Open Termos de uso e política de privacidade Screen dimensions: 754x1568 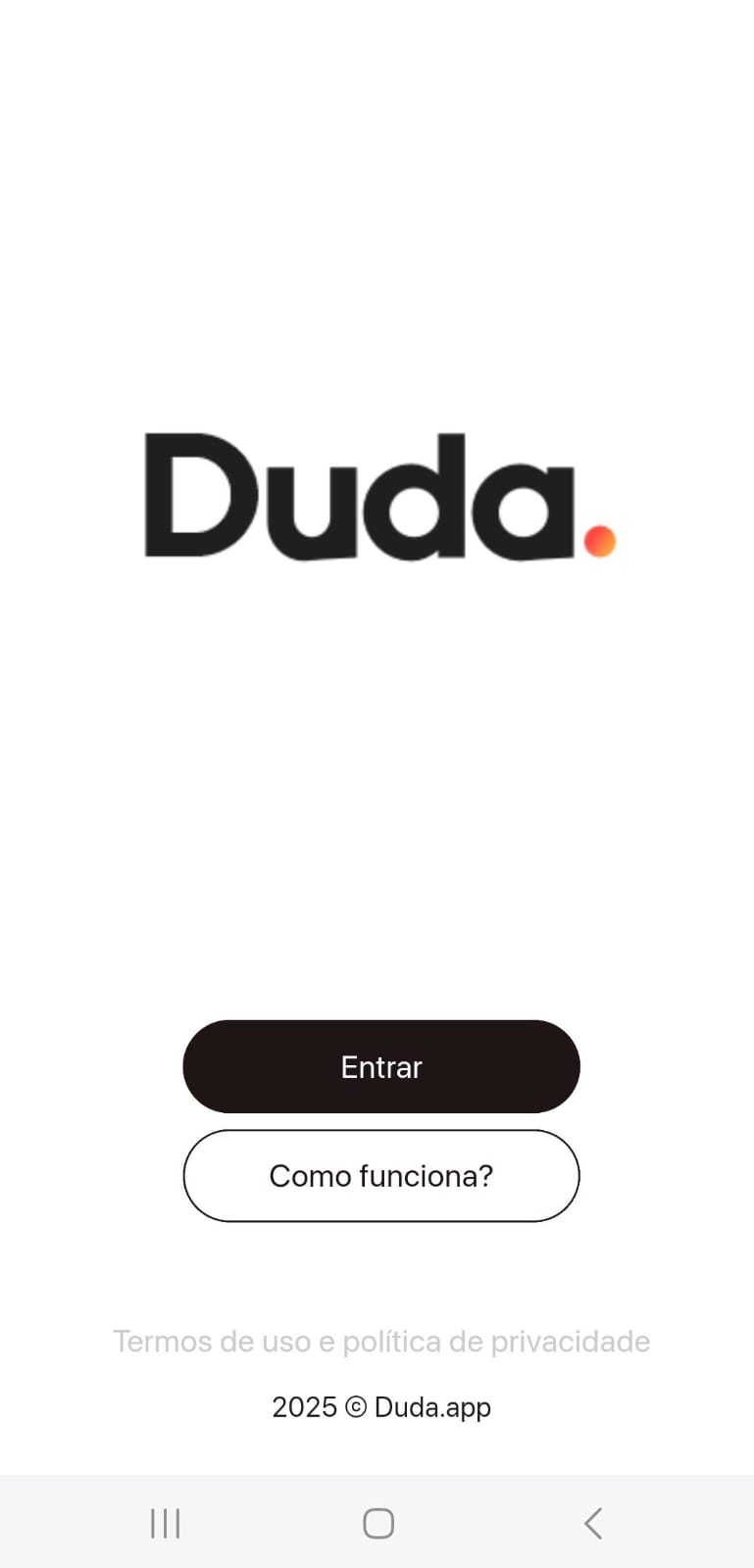pyautogui.click(x=380, y=1341)
